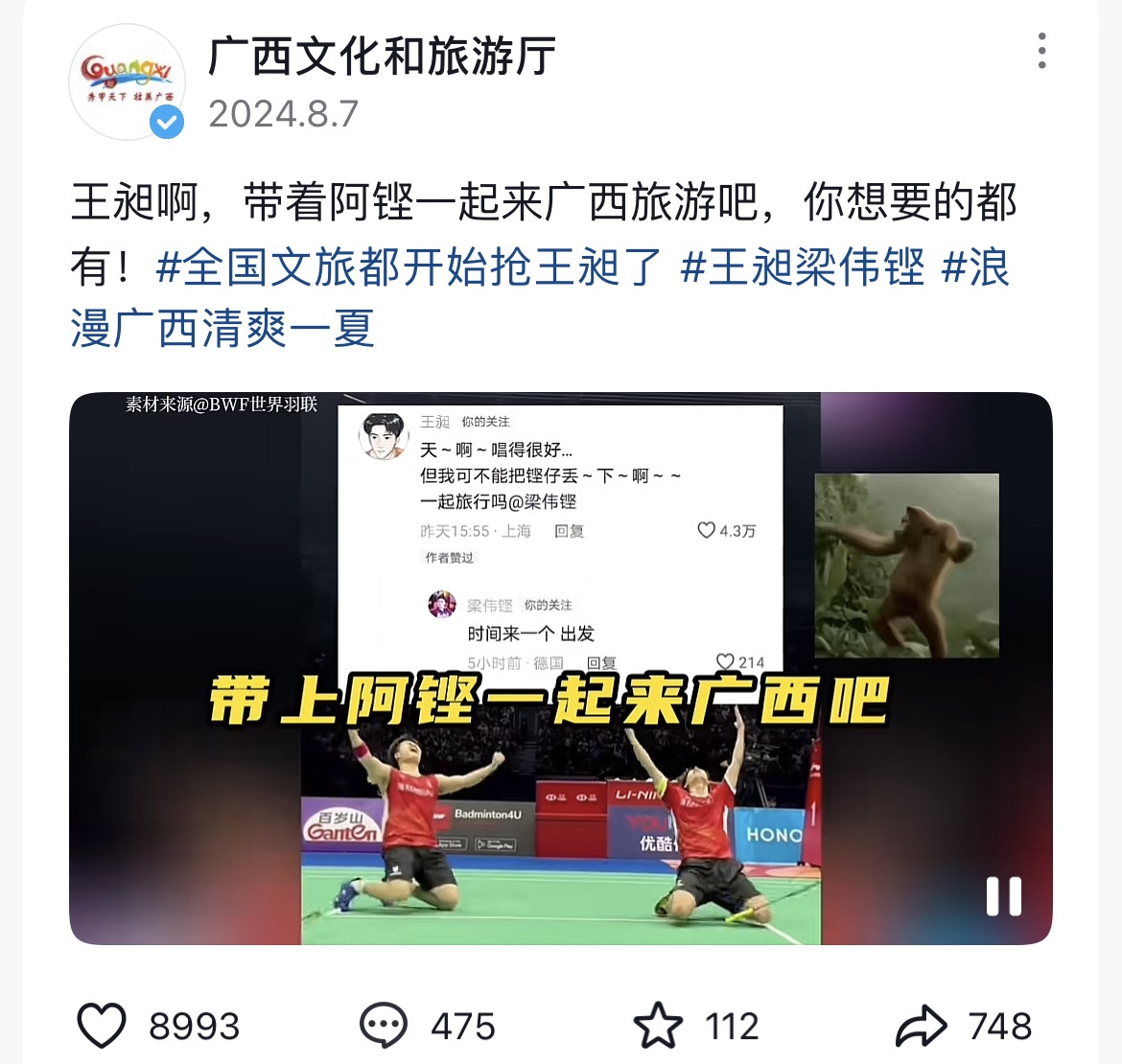Image resolution: width=1122 pixels, height=1064 pixels.
Task: Open hashtag #王昶梁伟铿
Action: click(x=803, y=266)
